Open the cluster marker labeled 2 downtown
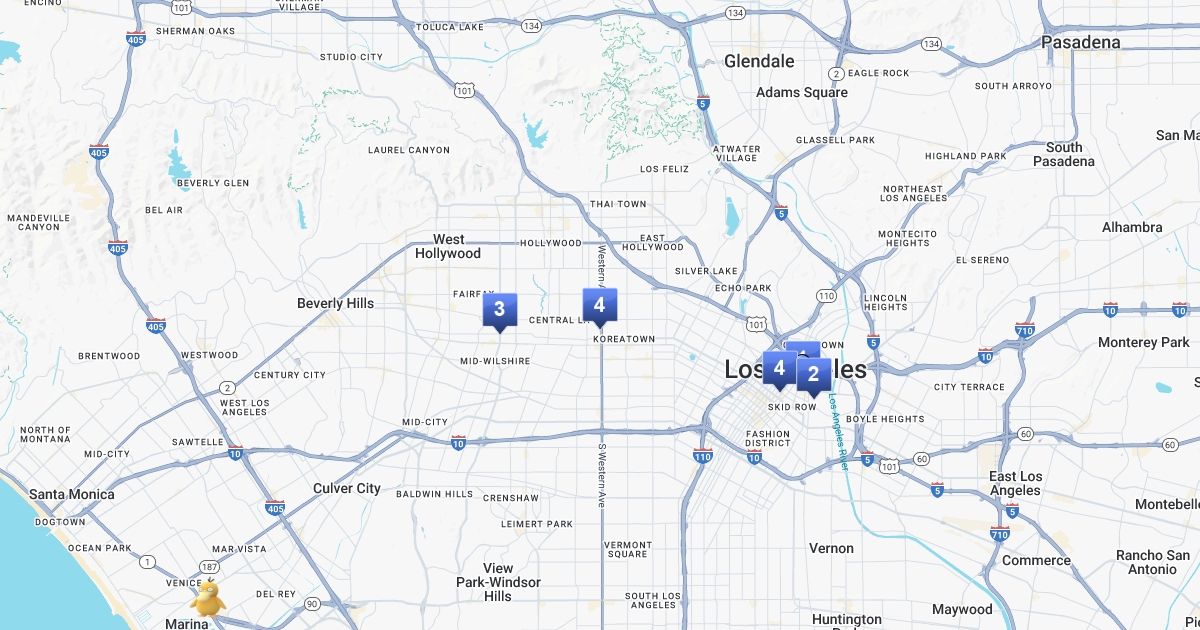 [x=814, y=375]
